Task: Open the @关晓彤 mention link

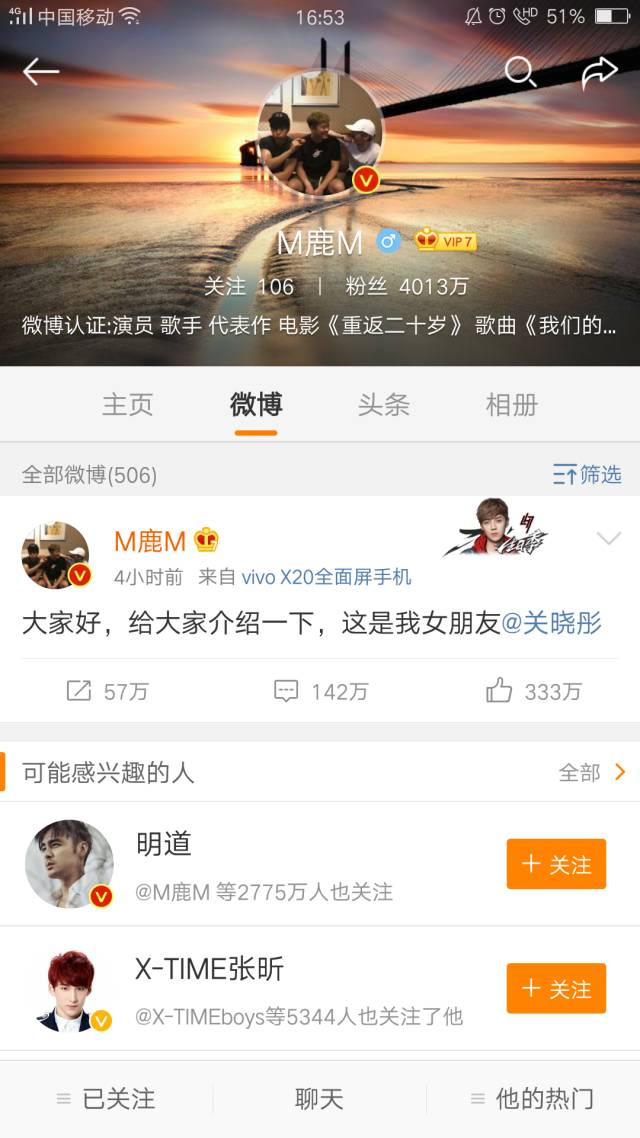Action: click(551, 624)
